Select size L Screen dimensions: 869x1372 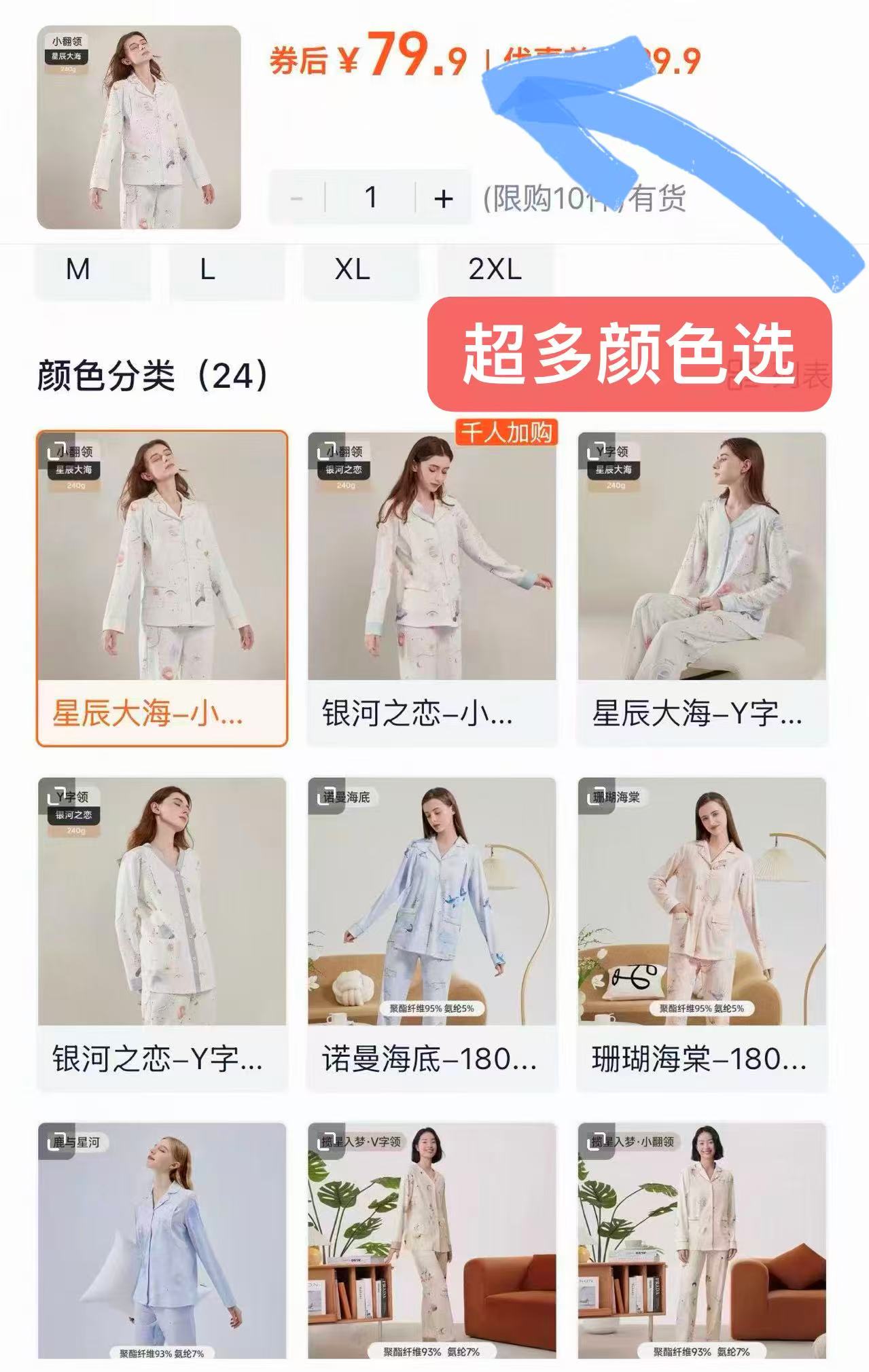coord(207,270)
